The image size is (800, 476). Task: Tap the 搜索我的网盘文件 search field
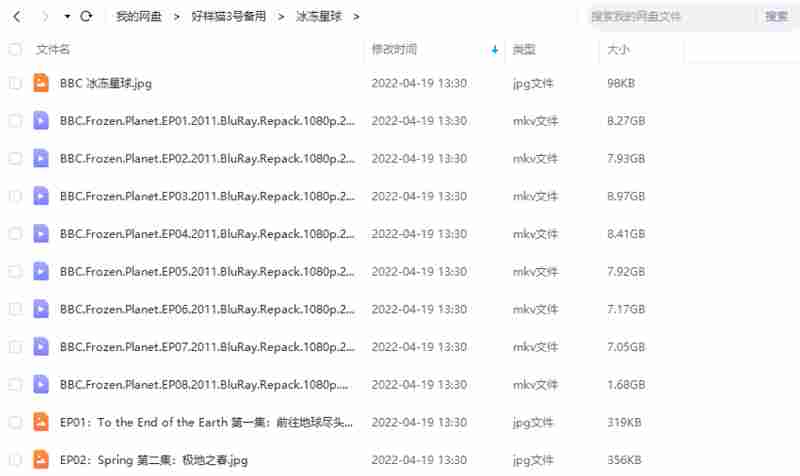[668, 16]
